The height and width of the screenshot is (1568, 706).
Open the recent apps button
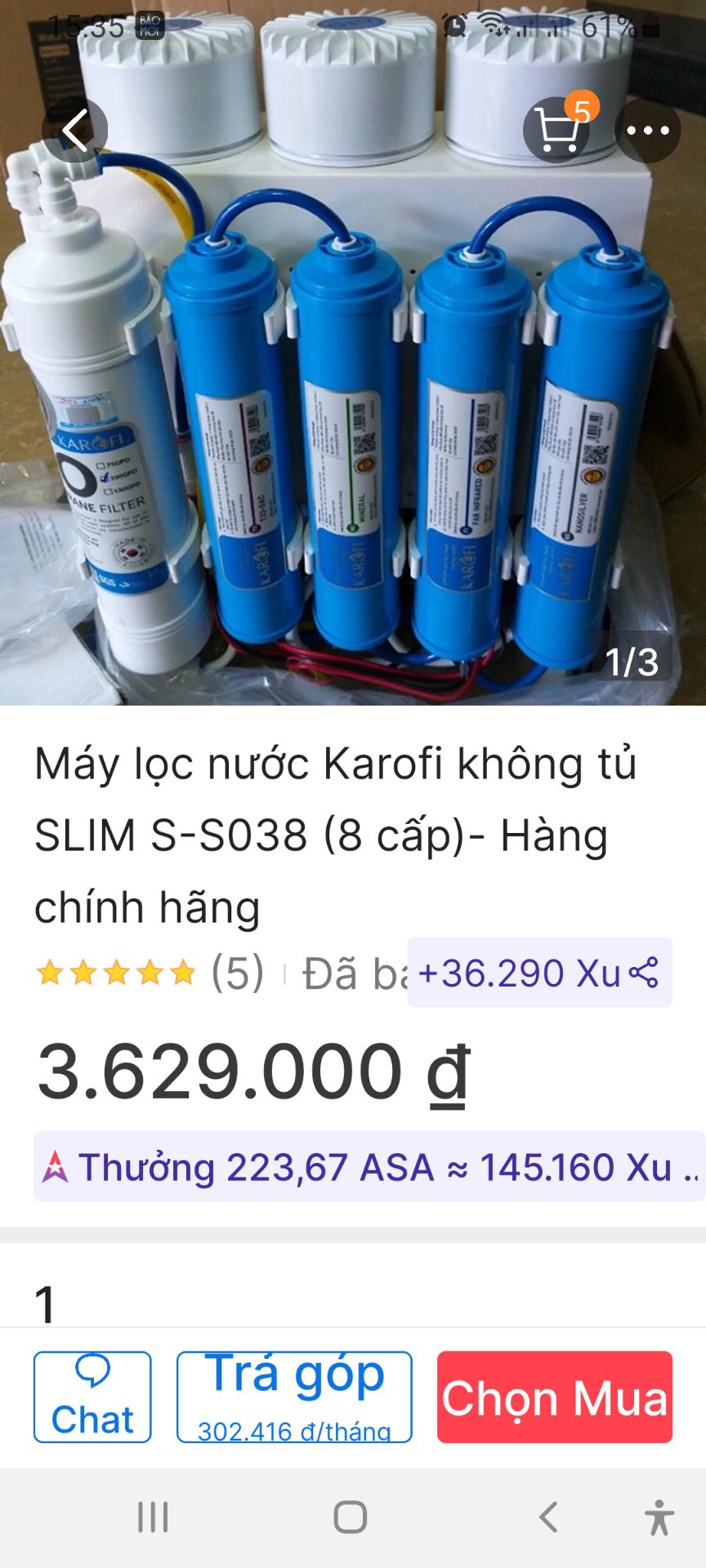tap(152, 1517)
